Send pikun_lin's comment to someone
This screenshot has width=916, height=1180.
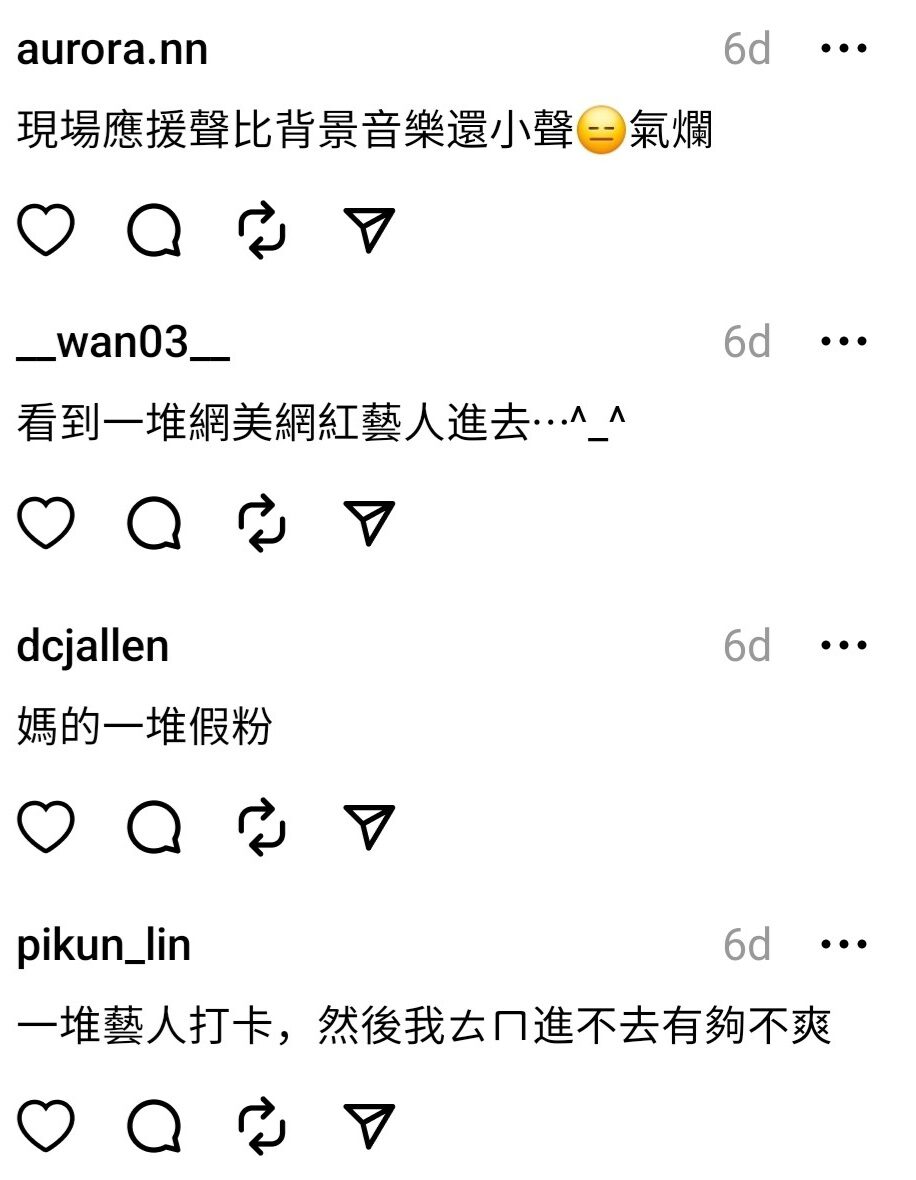[369, 1125]
